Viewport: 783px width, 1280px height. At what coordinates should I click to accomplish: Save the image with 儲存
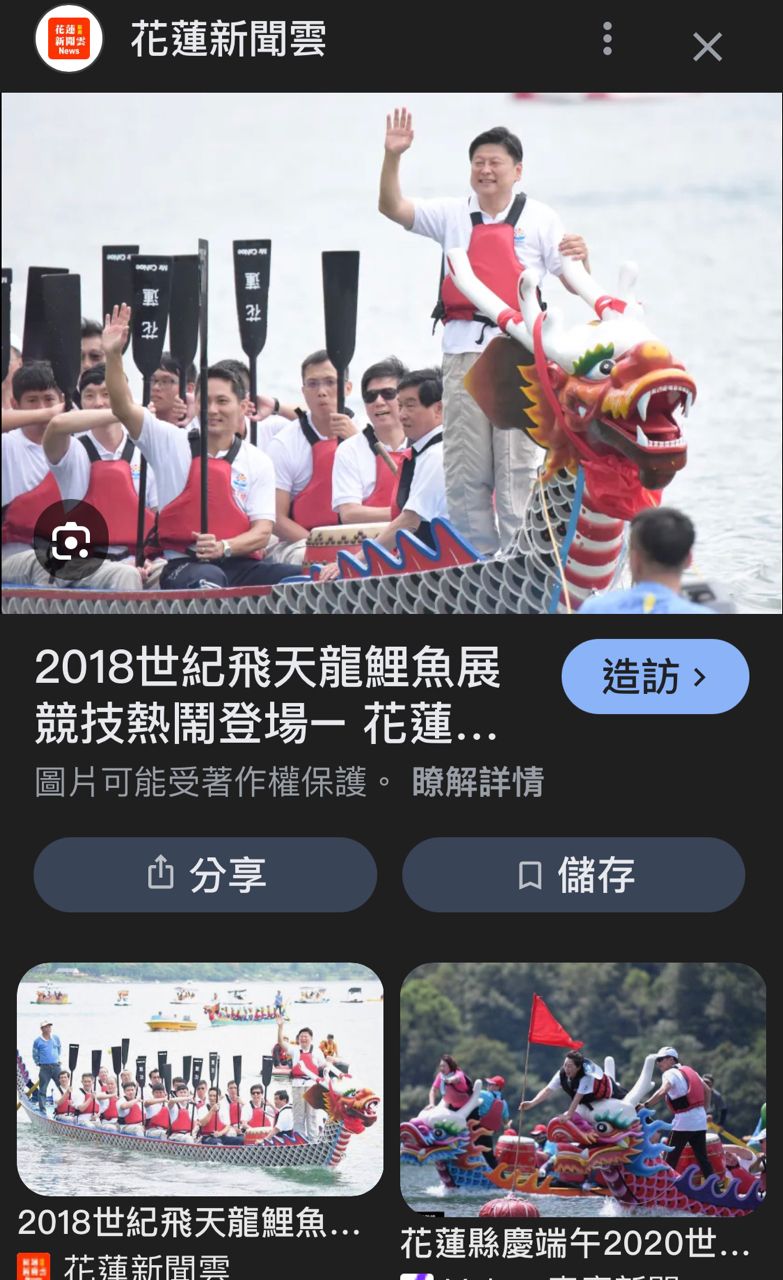[573, 875]
